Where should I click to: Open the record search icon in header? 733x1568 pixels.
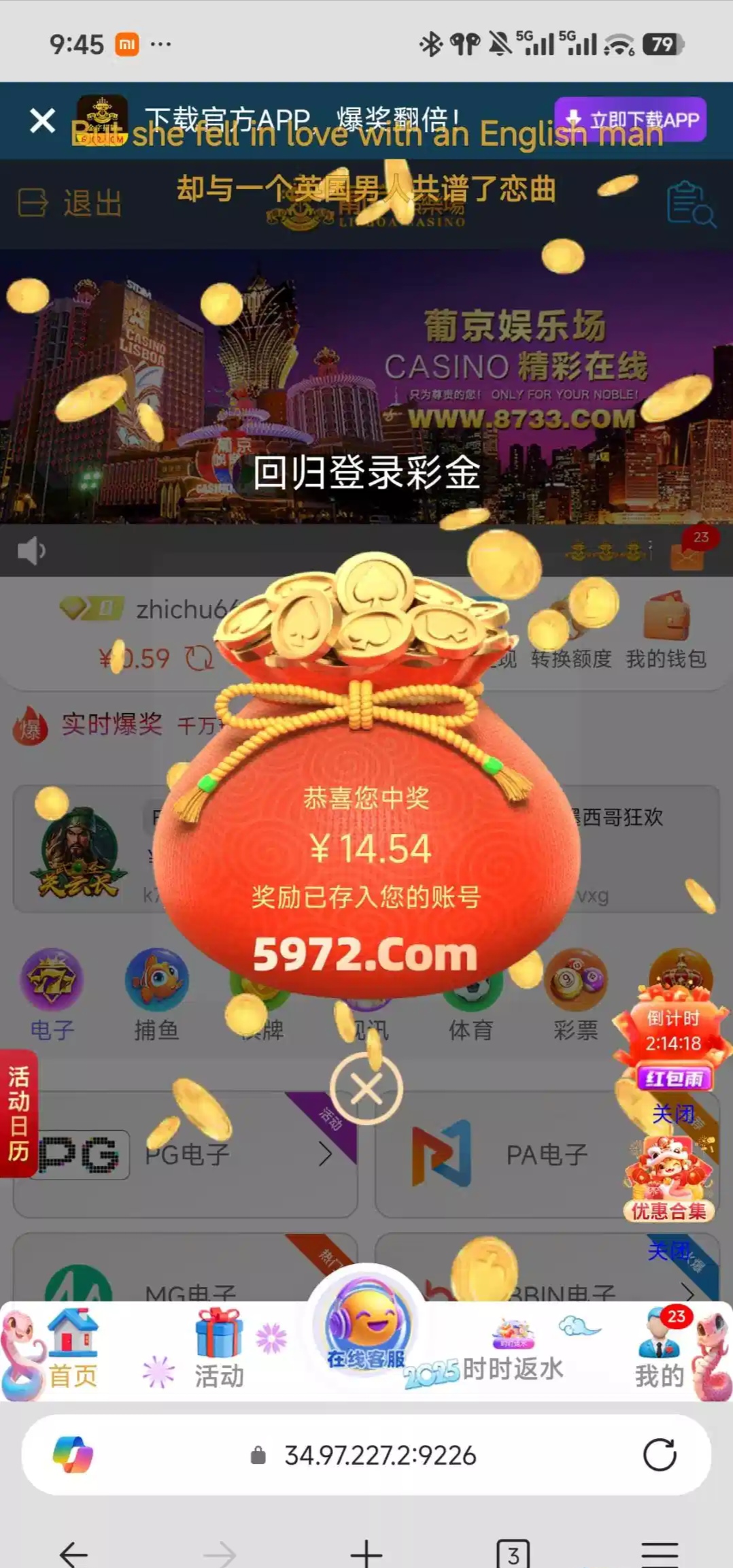(x=690, y=203)
